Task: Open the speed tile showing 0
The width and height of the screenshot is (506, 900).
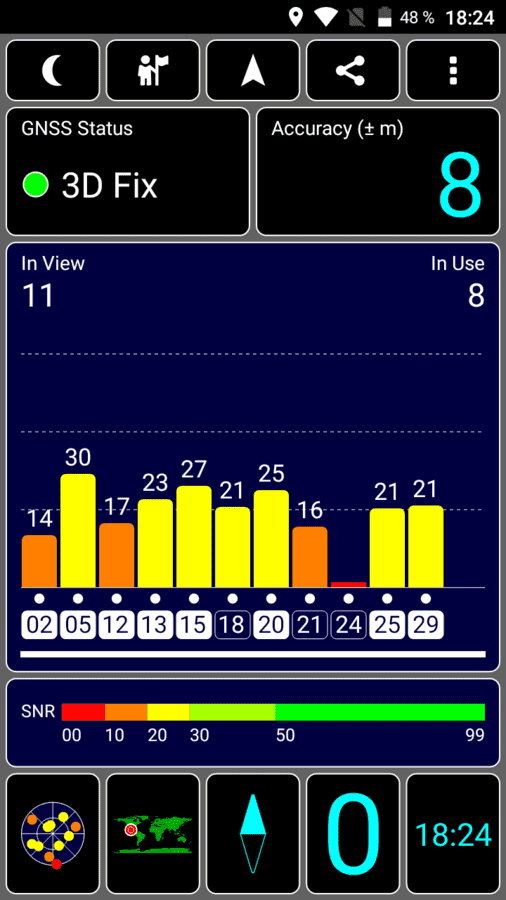Action: (353, 833)
